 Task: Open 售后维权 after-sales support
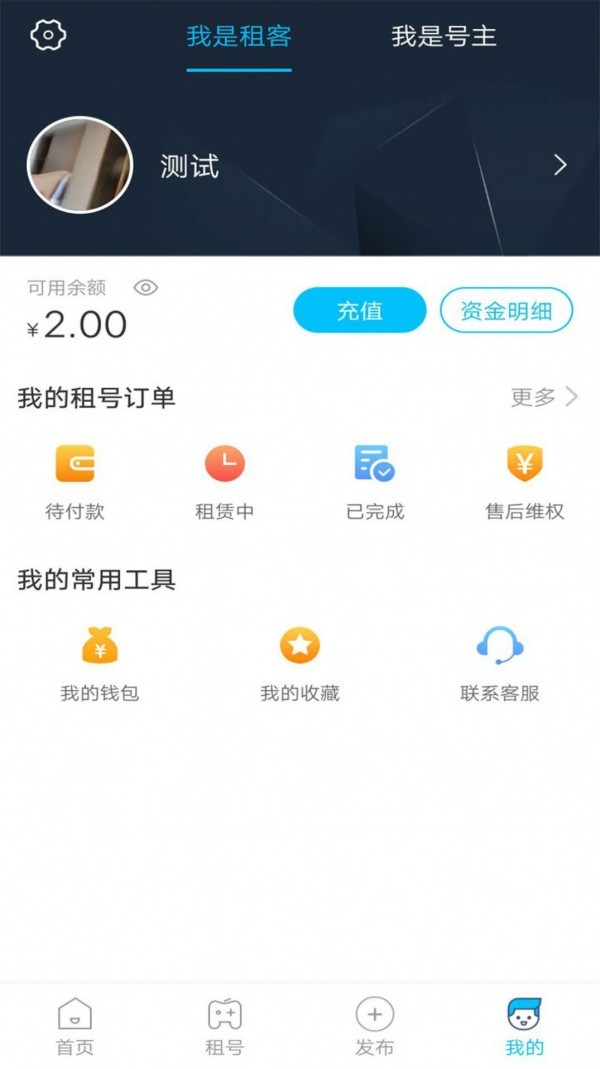point(525,482)
